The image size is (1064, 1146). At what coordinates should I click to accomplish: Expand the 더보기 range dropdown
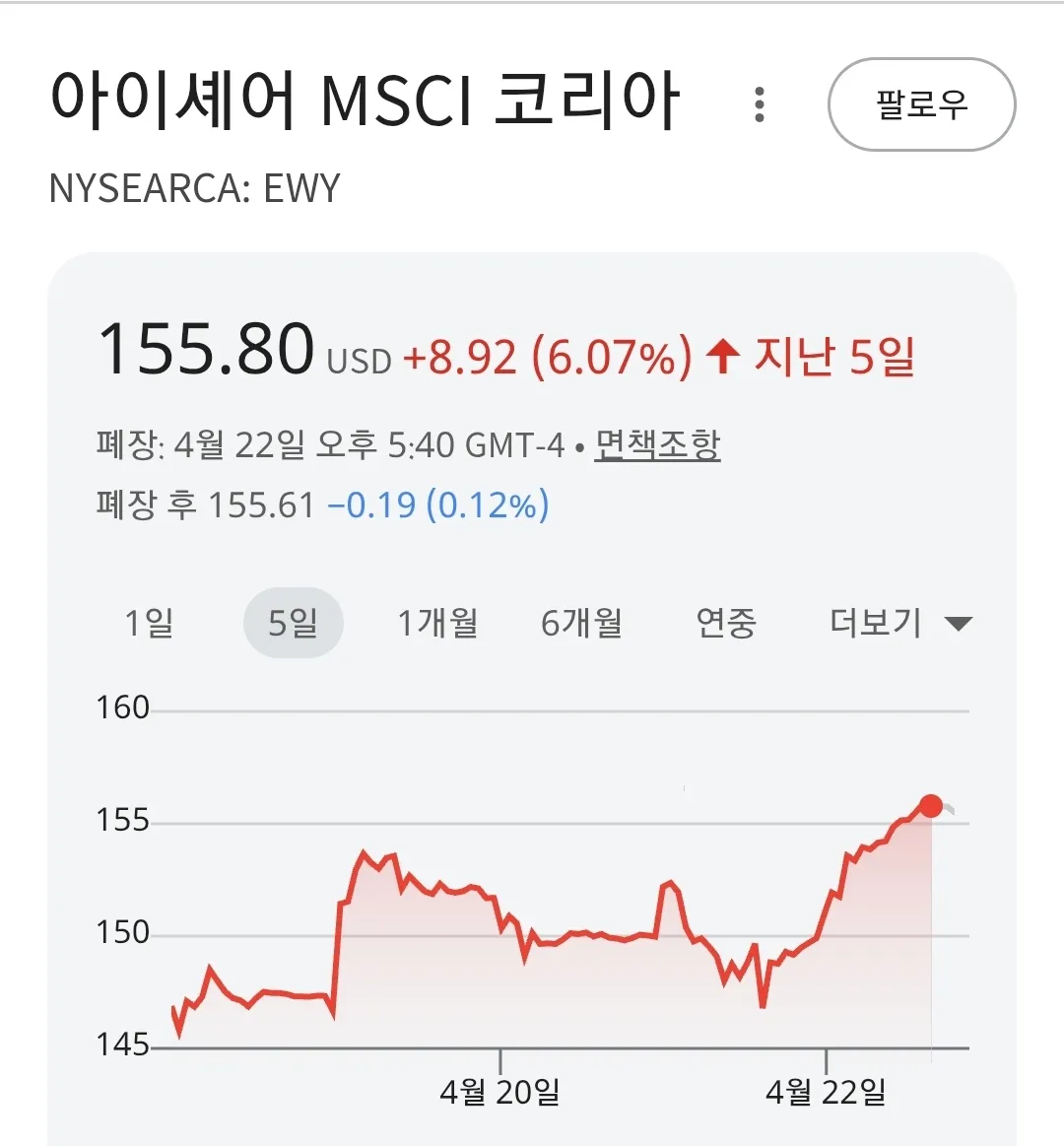[x=899, y=623]
